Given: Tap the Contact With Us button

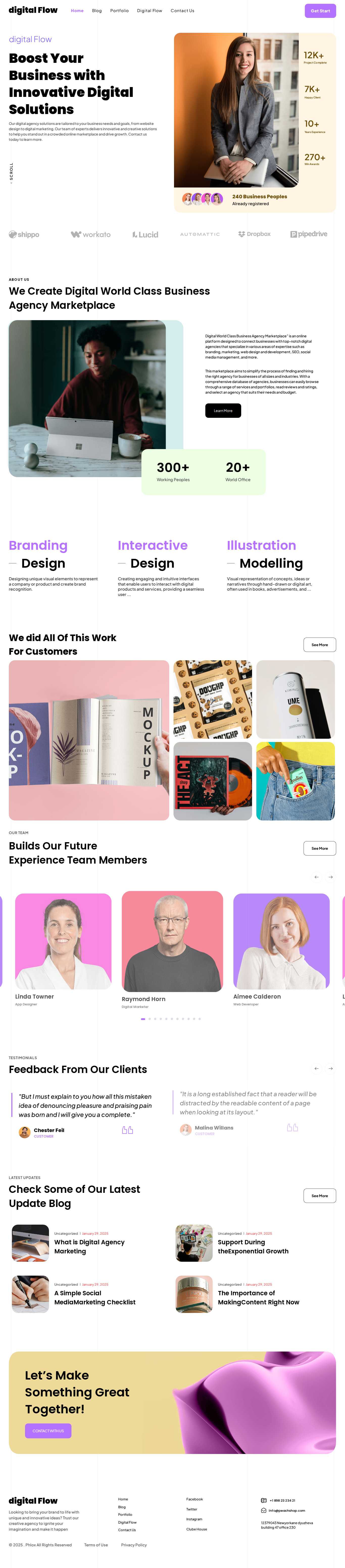Looking at the screenshot, I should coord(48,1431).
